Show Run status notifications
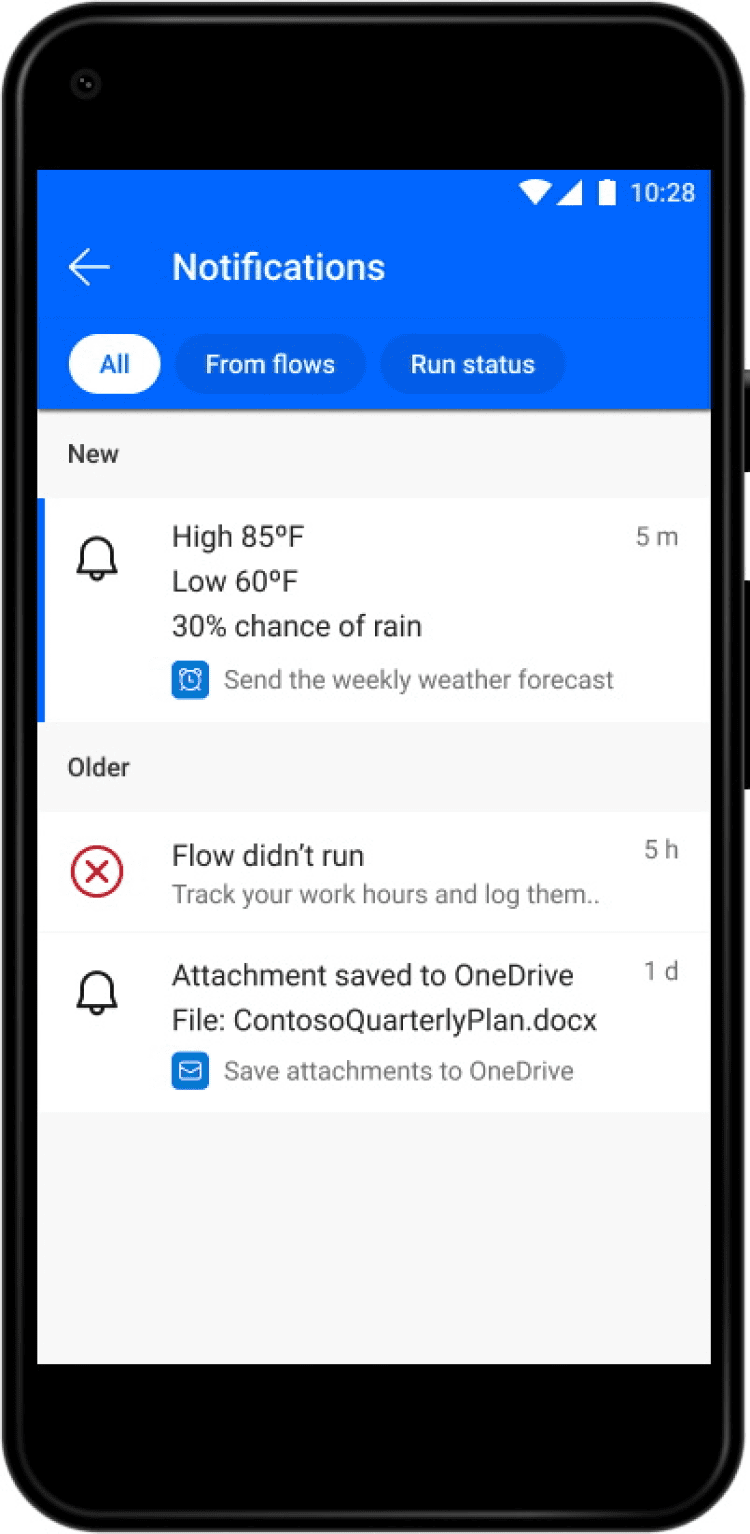Viewport: 750px width, 1534px height. pyautogui.click(x=472, y=364)
